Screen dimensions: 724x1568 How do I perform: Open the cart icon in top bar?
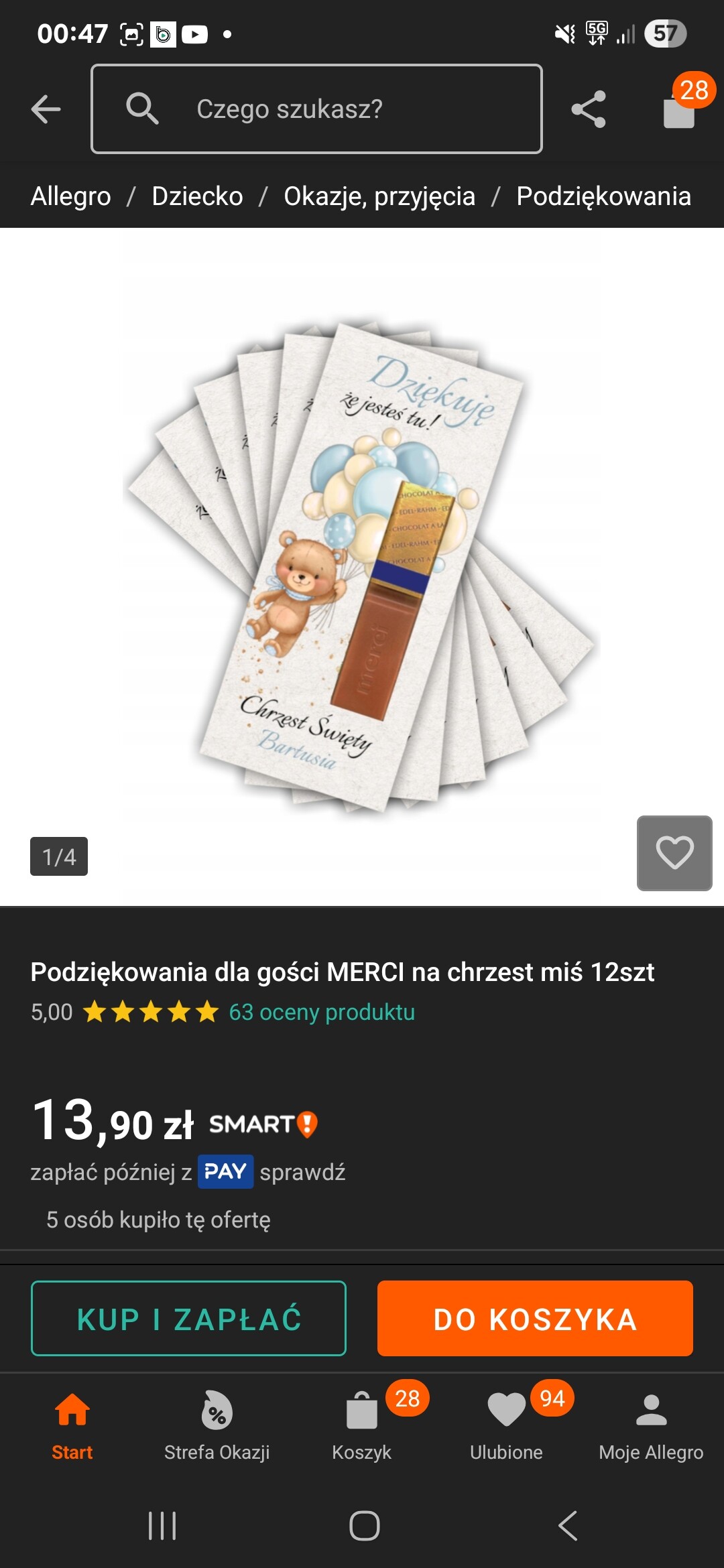[679, 109]
